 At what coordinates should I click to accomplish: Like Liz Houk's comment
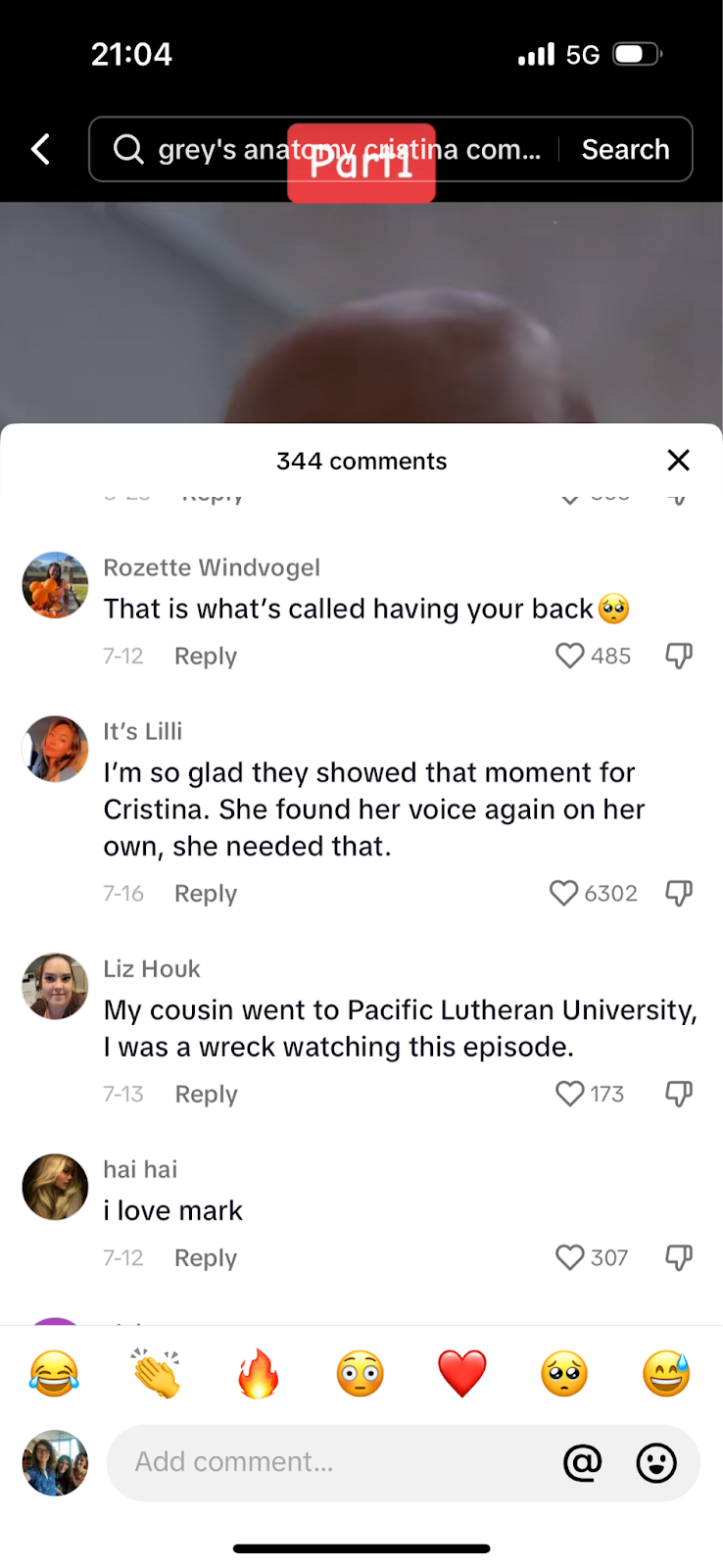pos(570,1094)
